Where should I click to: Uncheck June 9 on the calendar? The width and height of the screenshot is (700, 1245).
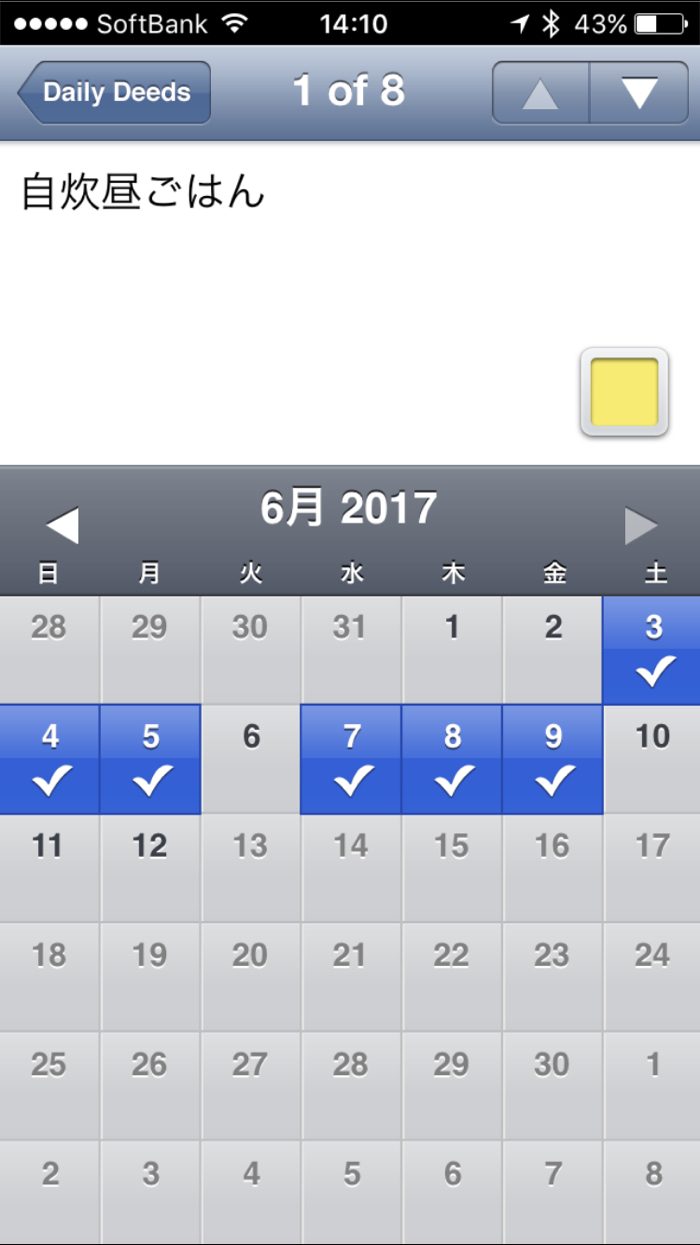tap(552, 759)
